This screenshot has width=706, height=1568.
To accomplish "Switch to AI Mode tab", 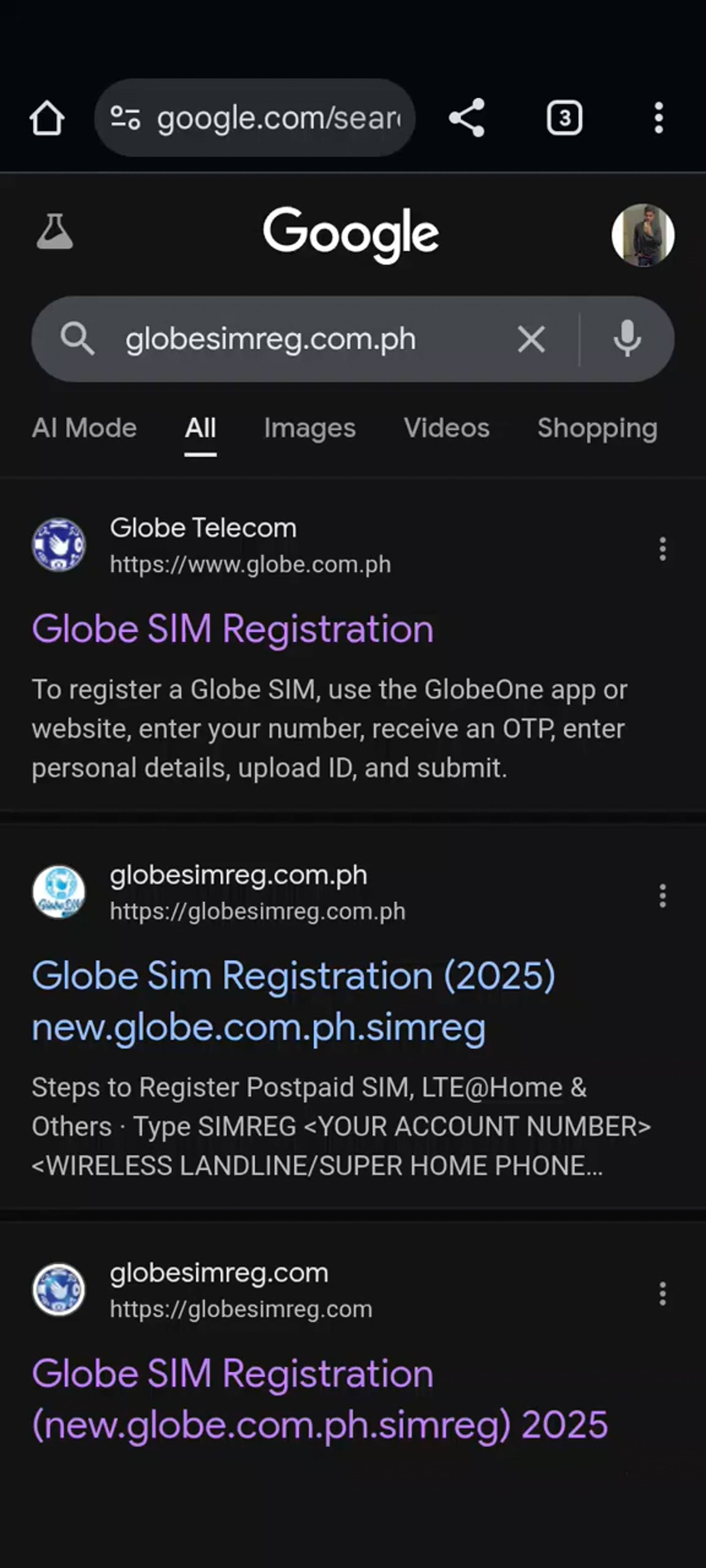I will [x=84, y=428].
